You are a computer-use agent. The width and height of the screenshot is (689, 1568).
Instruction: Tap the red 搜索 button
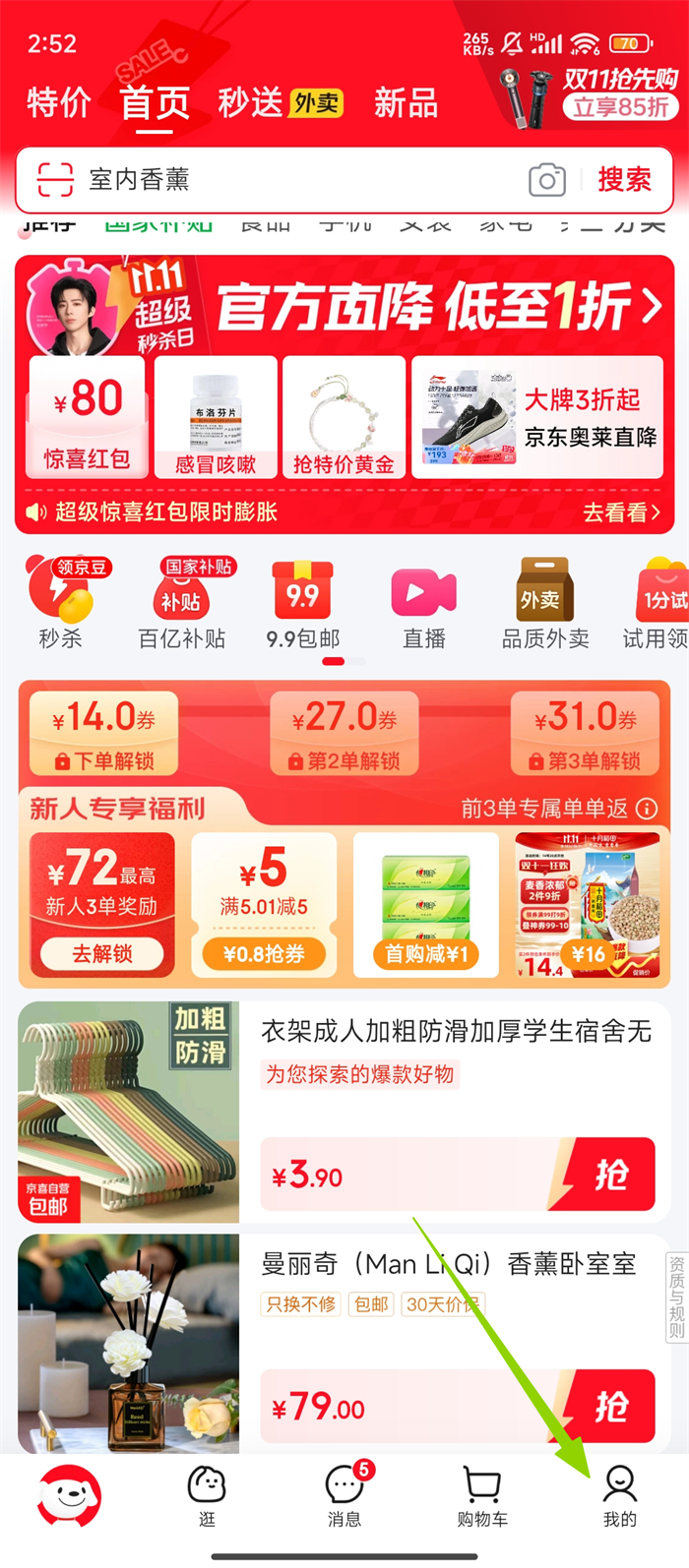[x=624, y=180]
